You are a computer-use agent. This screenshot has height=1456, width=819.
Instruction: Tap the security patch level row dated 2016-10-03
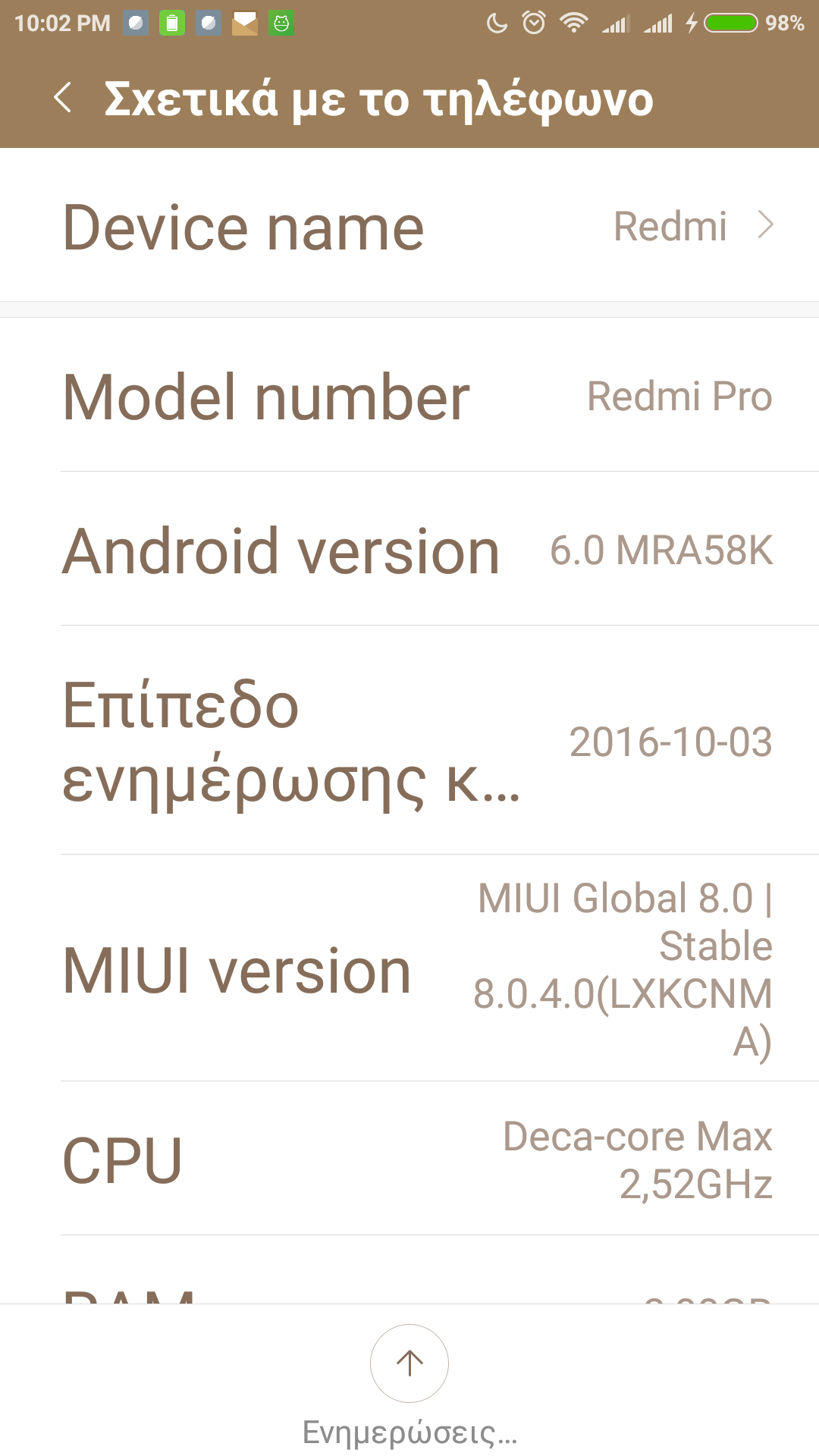click(x=409, y=742)
